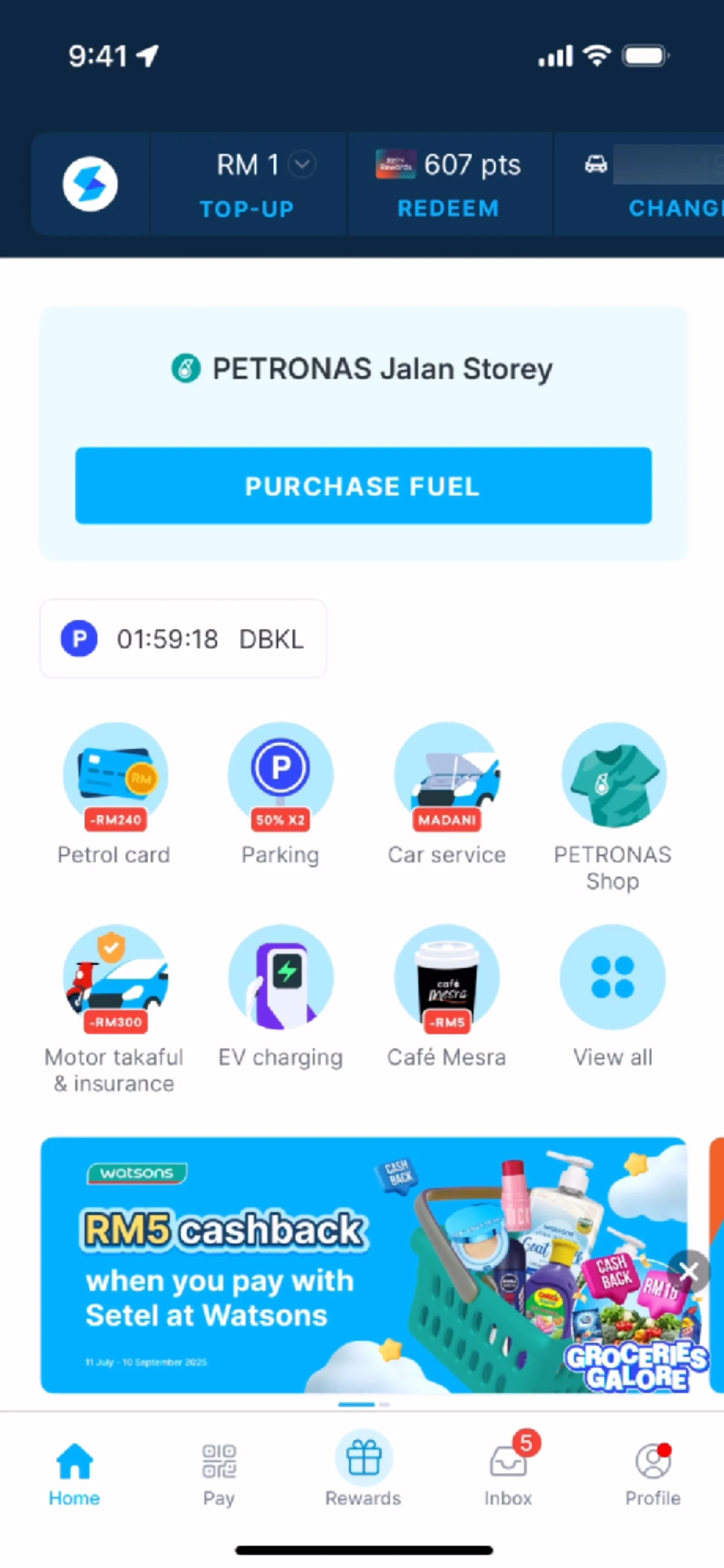Purchase fuel at PETRONAS Jalan Storey

click(x=363, y=486)
